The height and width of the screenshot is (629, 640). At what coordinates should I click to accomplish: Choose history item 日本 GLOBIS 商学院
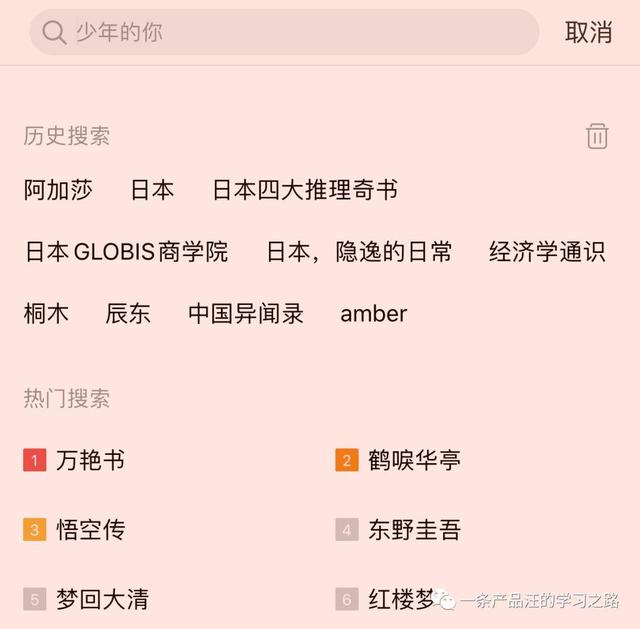tap(127, 252)
